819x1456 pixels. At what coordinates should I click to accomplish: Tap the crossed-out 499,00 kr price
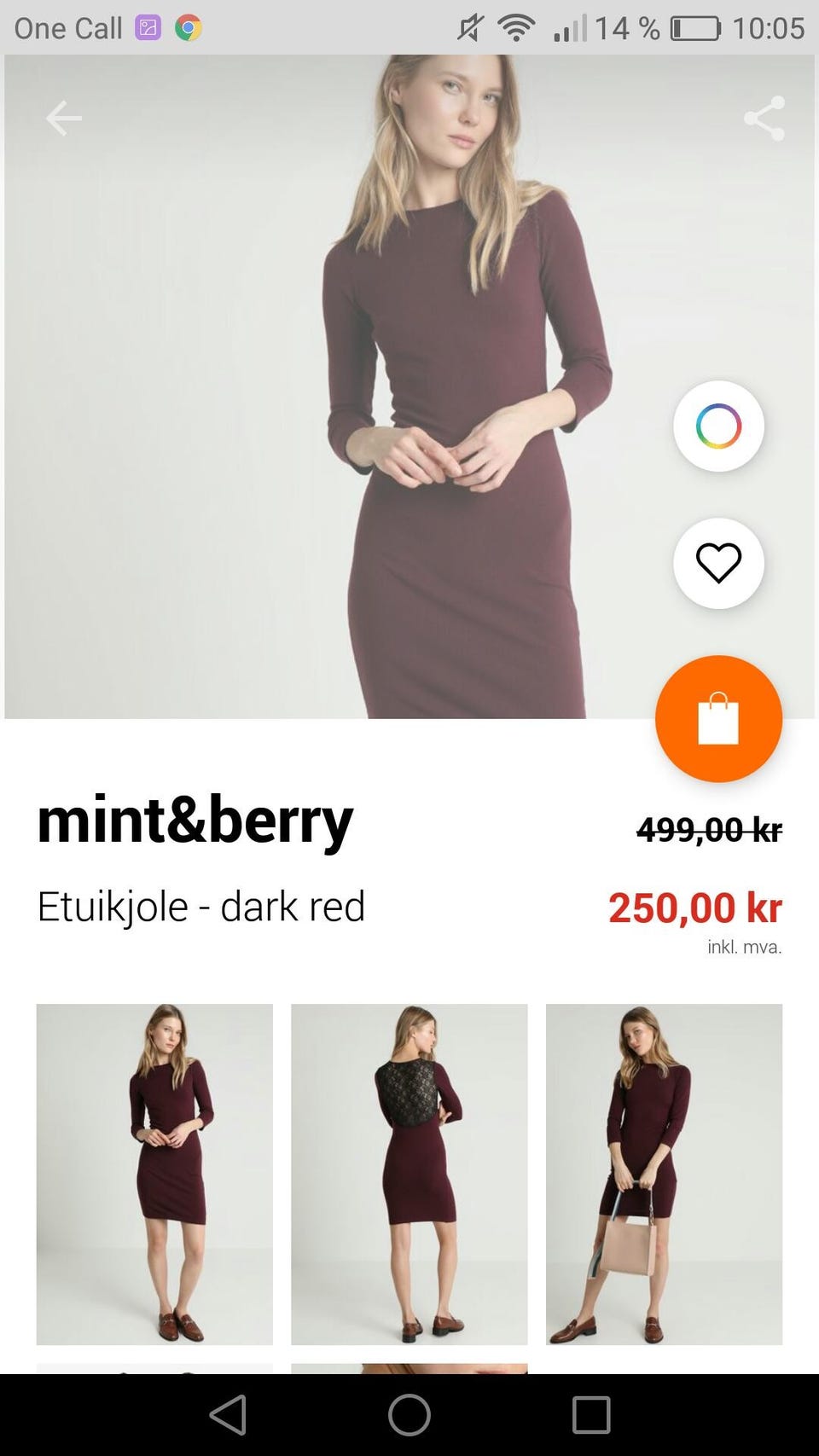(x=710, y=827)
